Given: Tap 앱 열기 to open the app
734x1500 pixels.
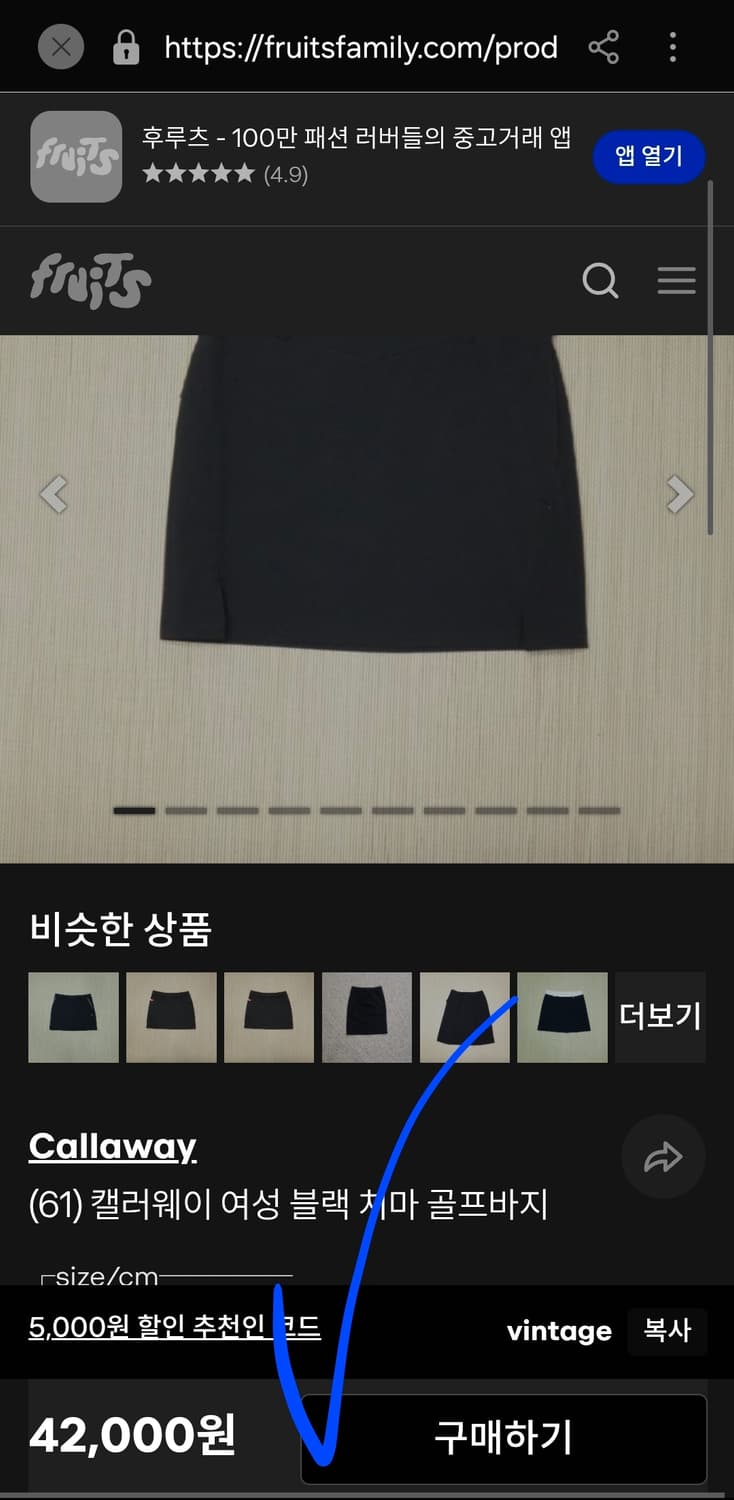Looking at the screenshot, I should pos(649,156).
